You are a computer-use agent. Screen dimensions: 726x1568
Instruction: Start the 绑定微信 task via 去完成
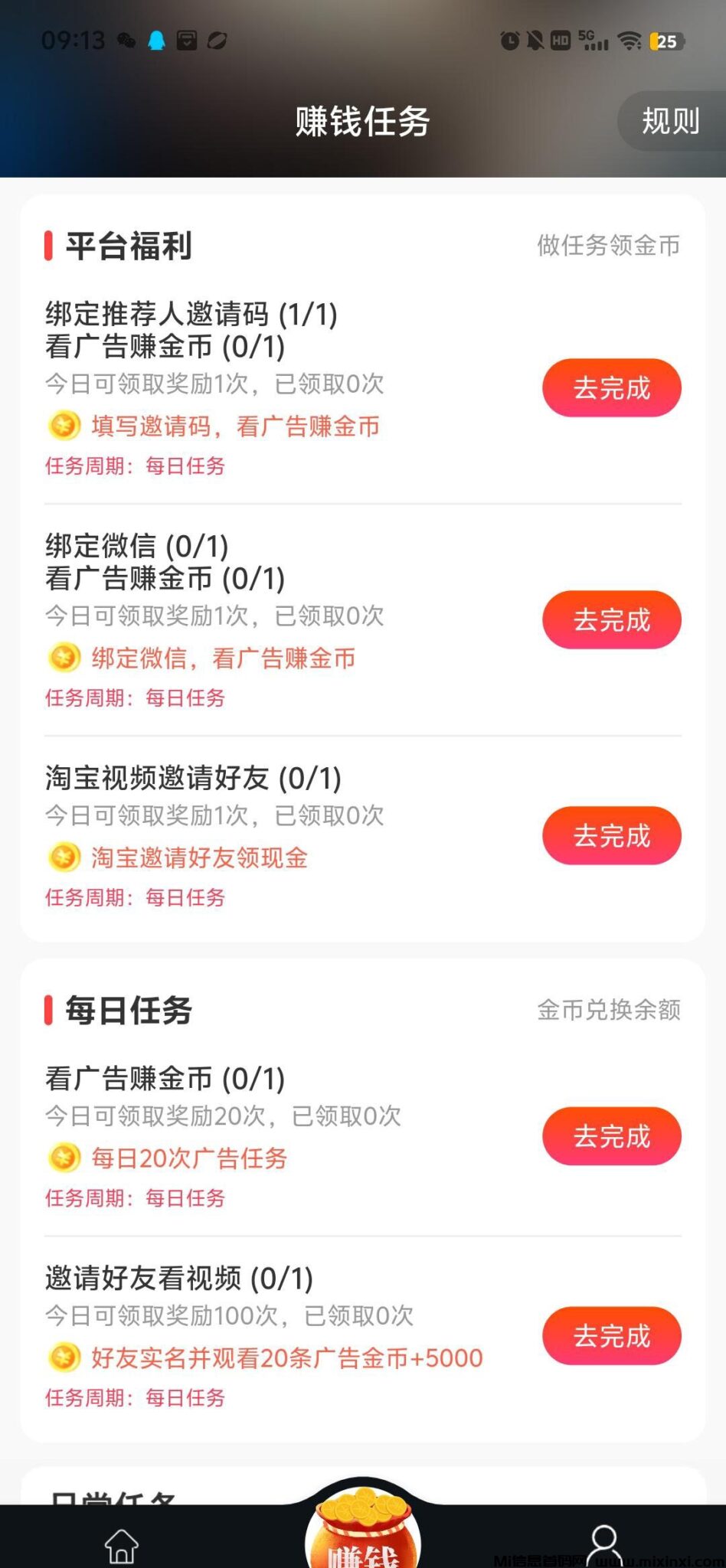pos(611,620)
